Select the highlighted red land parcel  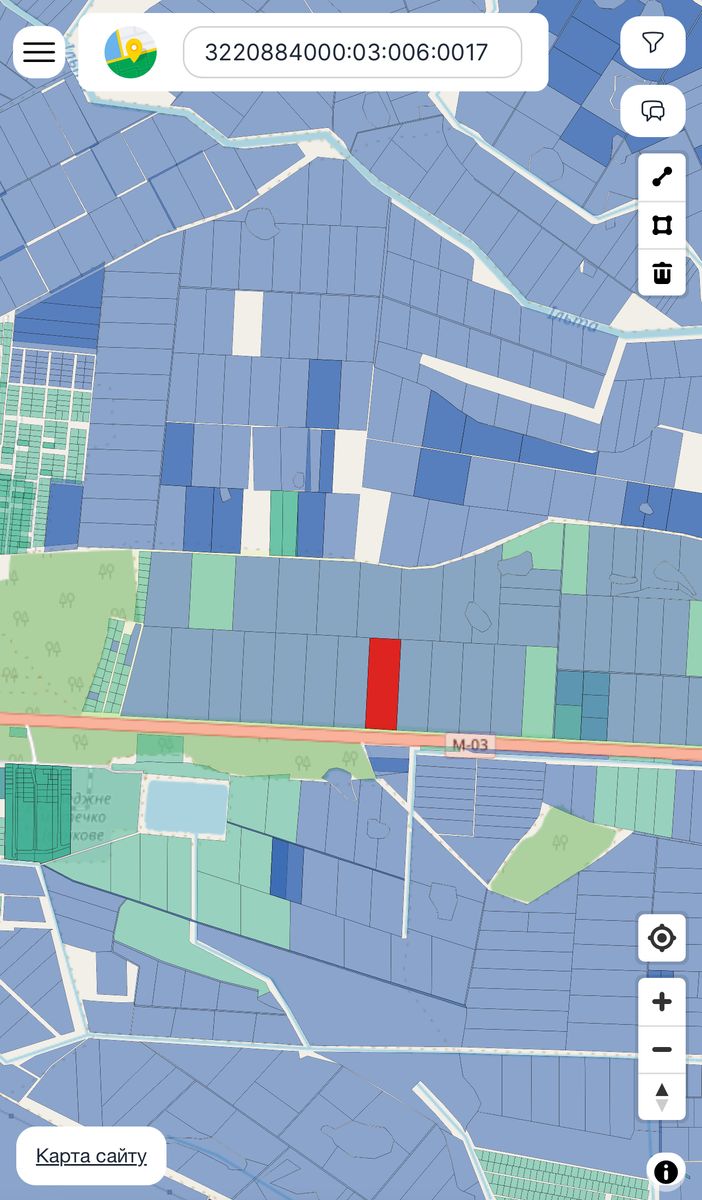click(383, 684)
